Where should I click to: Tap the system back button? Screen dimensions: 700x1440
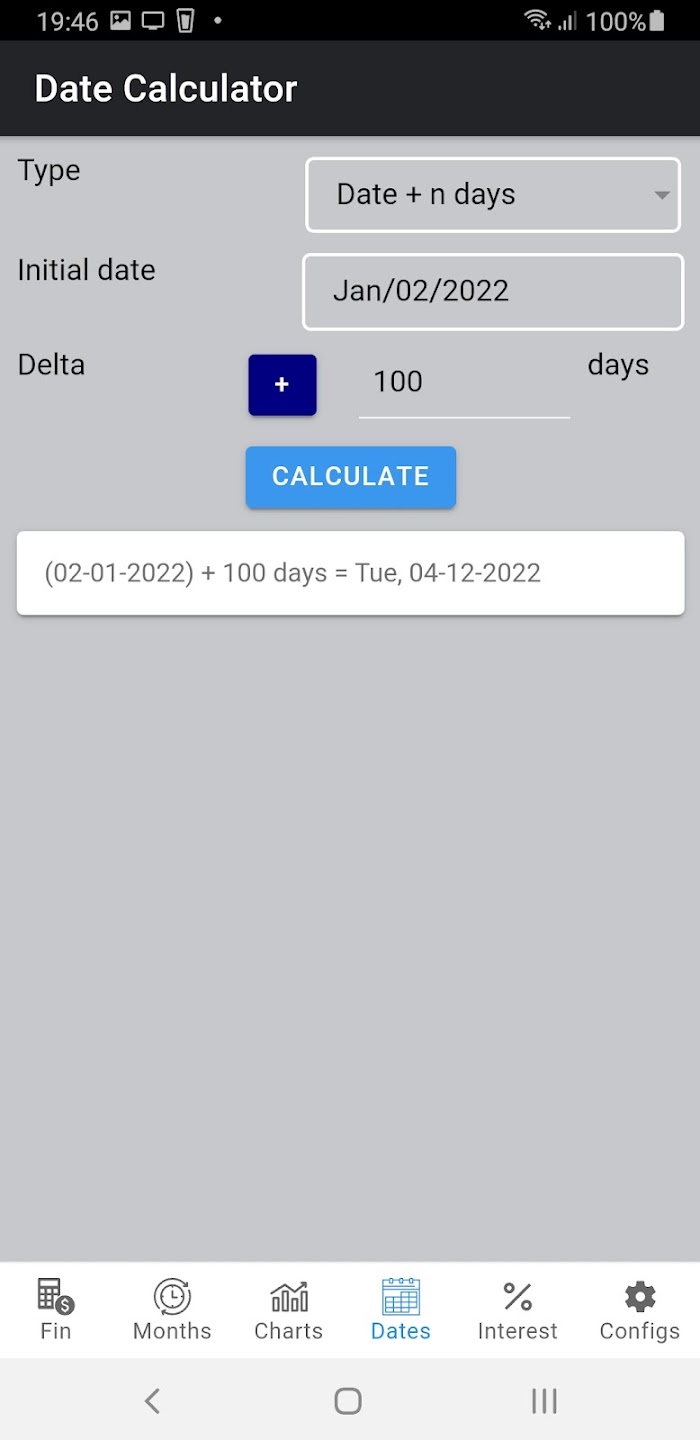152,1401
